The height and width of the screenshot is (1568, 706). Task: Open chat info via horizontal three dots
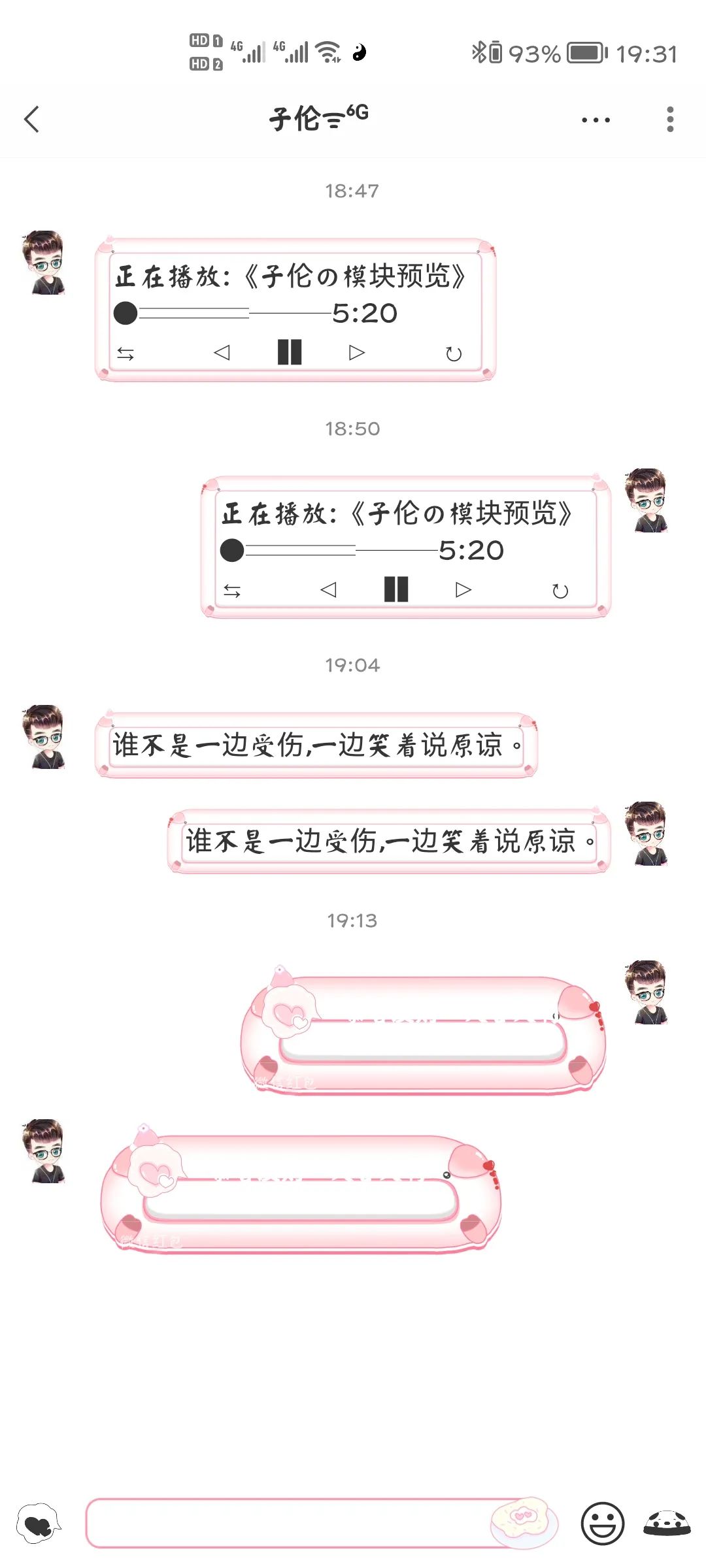point(596,120)
